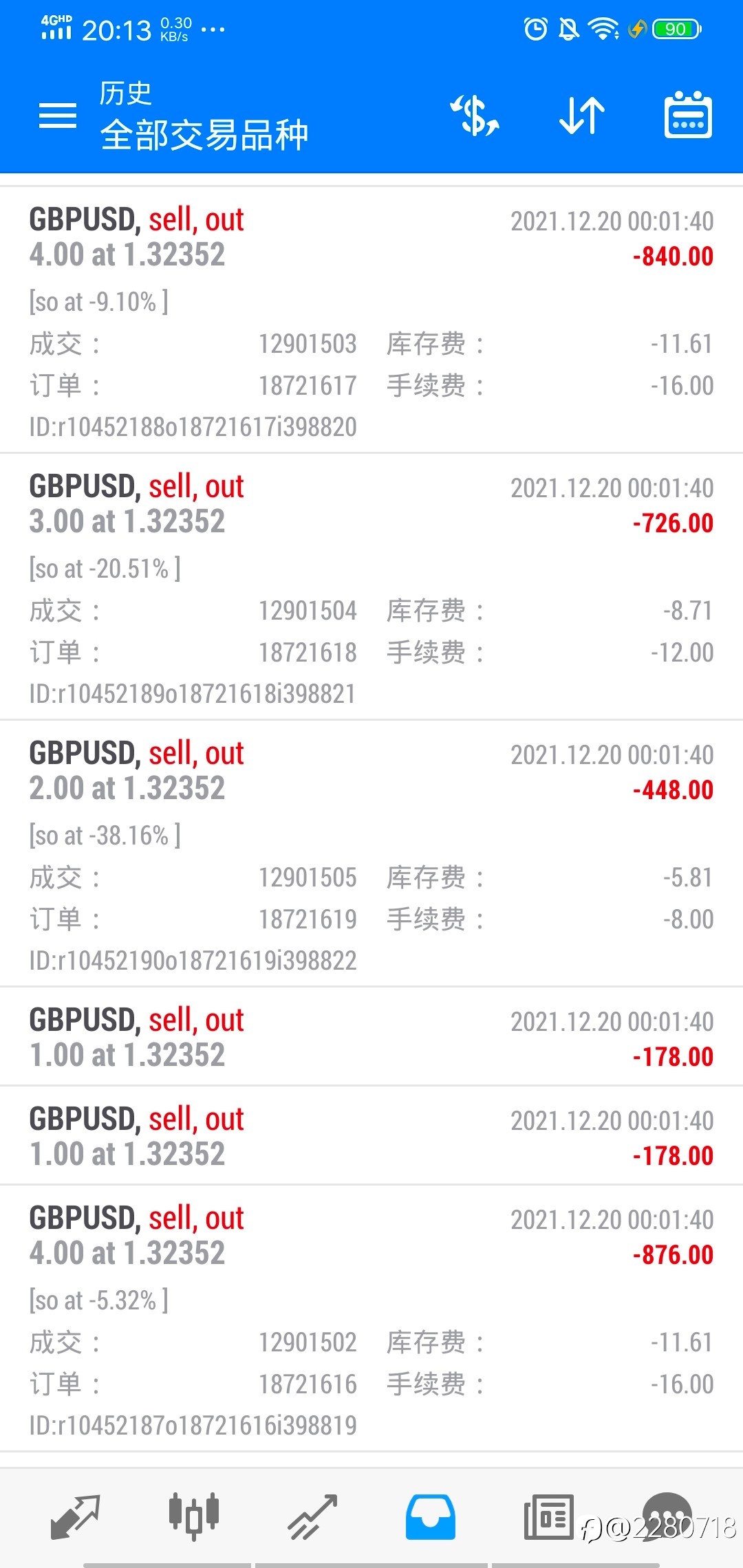Switch to the trade trend-line tab
743x1568 pixels.
pyautogui.click(x=312, y=1517)
